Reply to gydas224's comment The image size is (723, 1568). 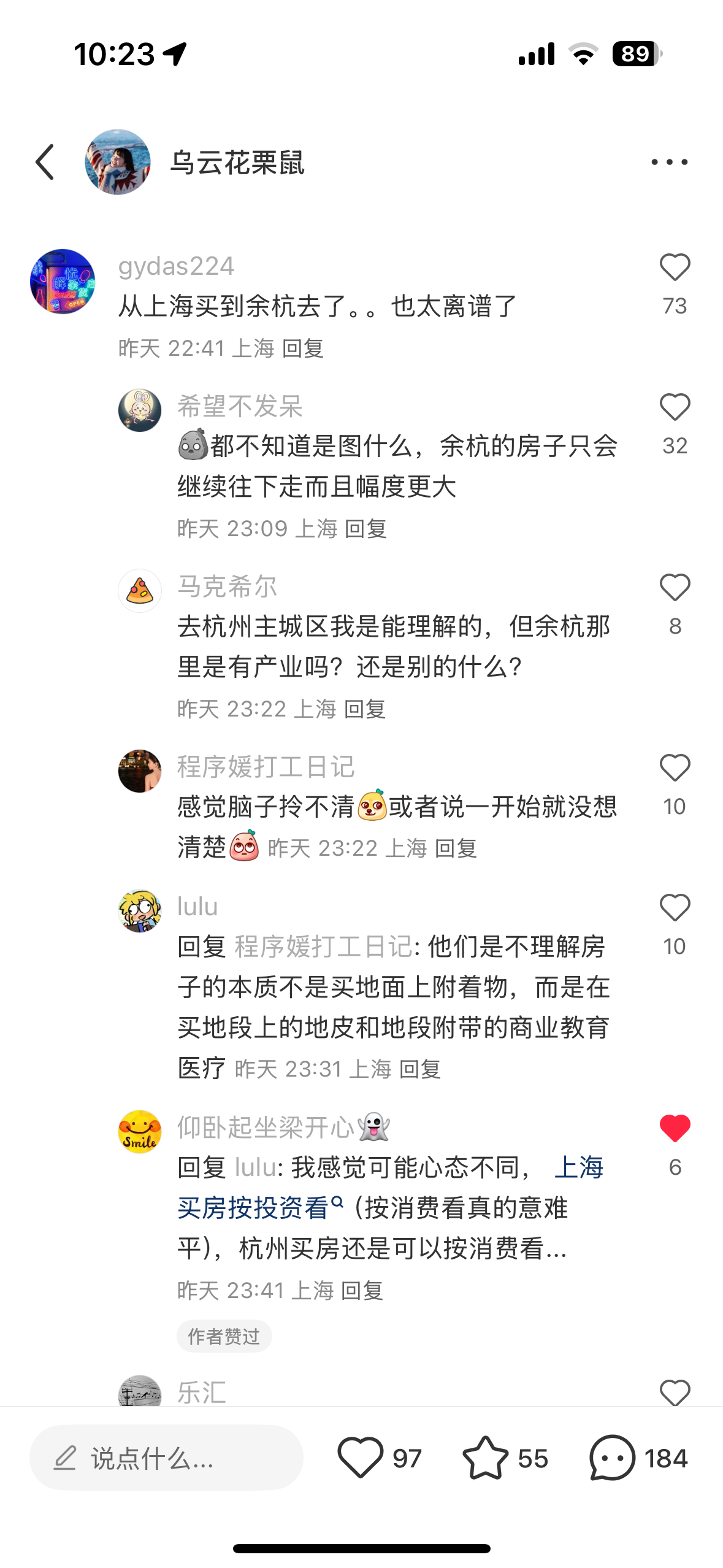303,348
